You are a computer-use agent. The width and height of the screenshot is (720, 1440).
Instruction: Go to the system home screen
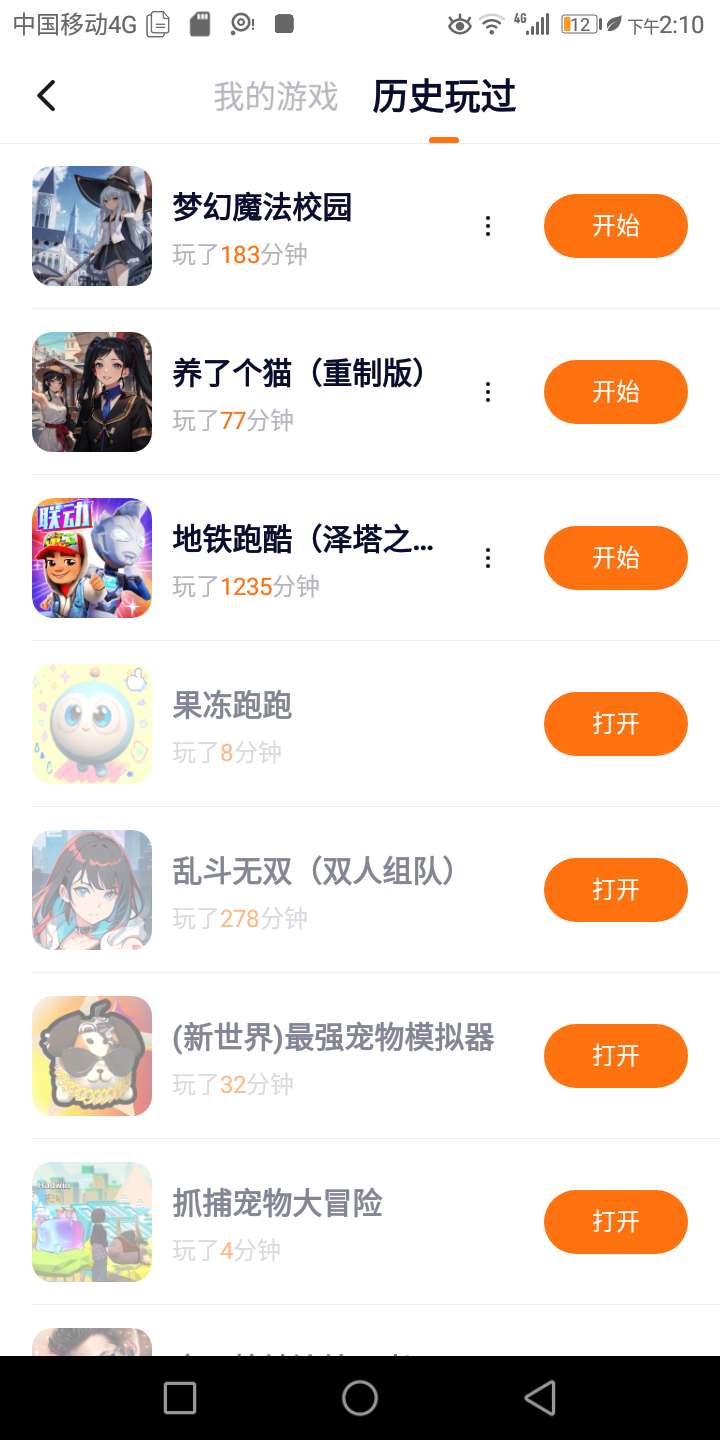click(360, 1398)
